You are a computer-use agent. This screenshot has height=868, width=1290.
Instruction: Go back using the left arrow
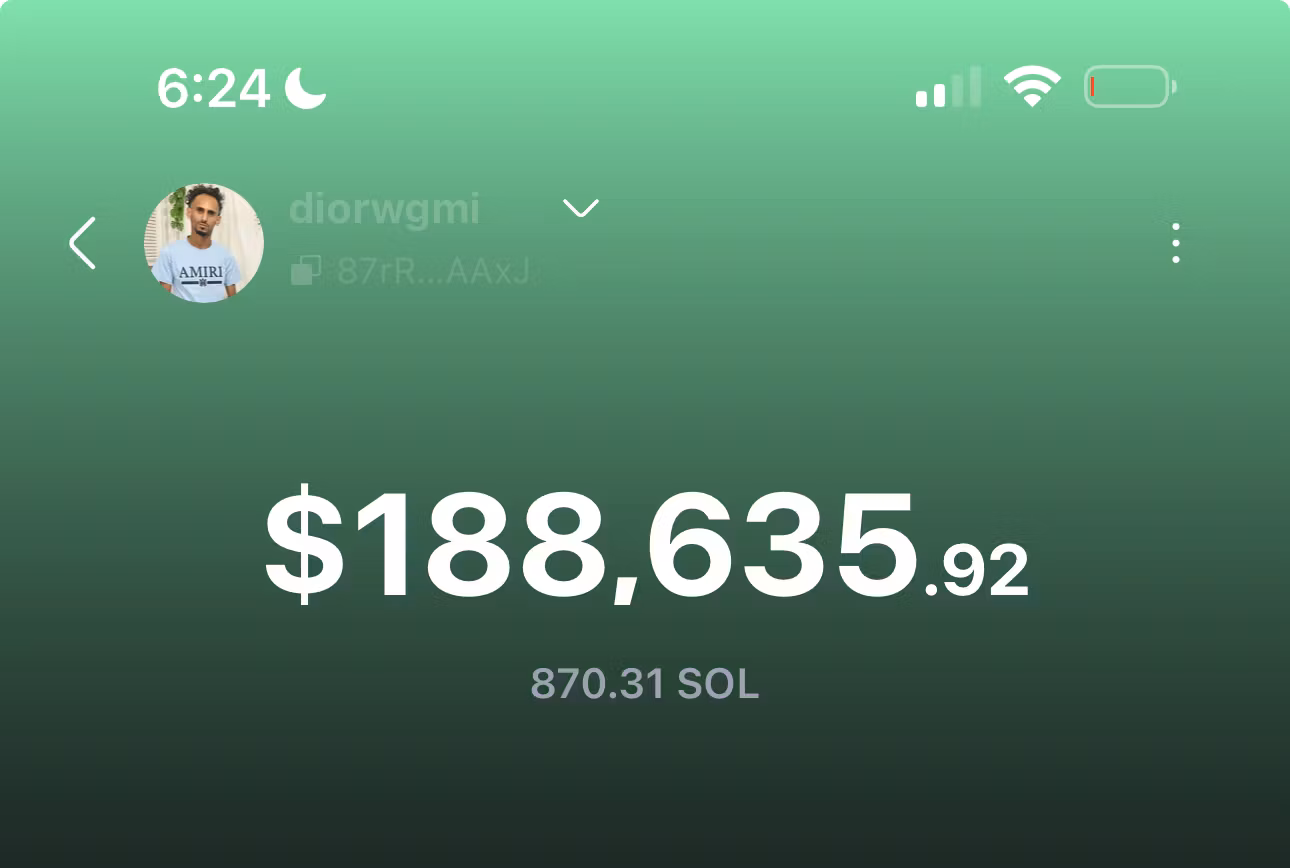[x=83, y=243]
